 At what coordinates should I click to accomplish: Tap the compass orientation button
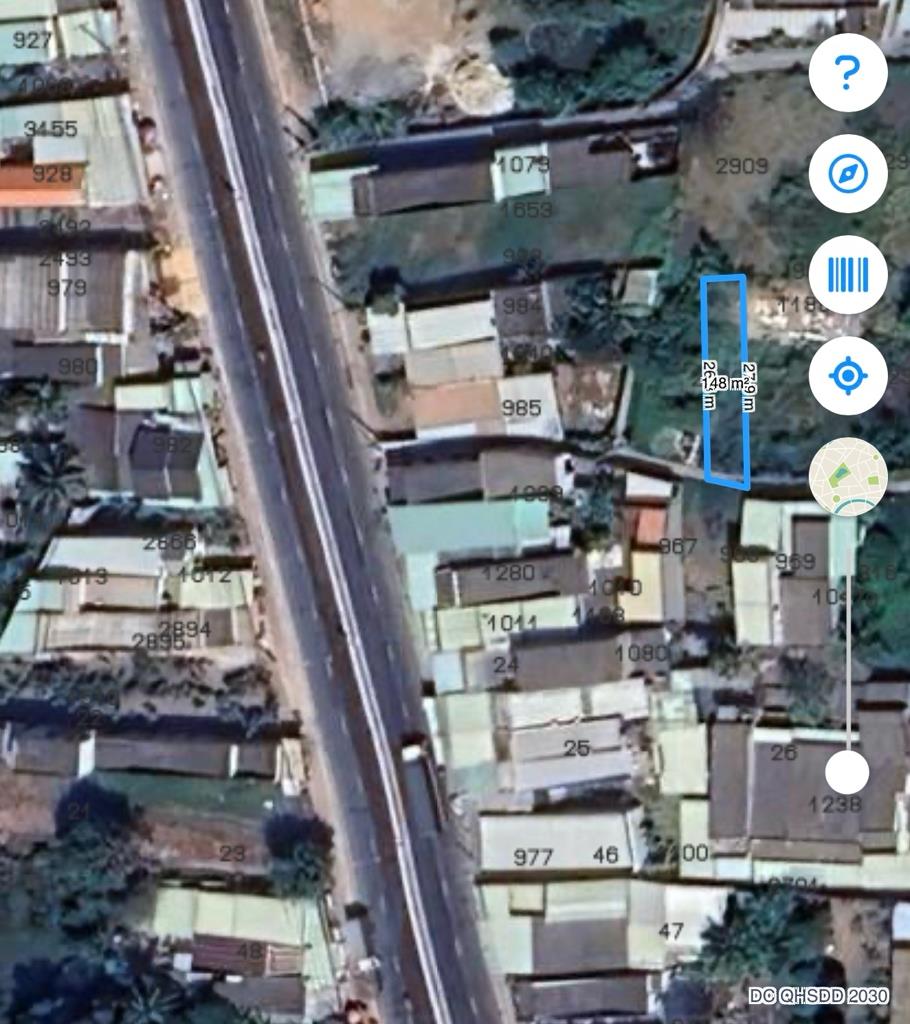pos(847,174)
